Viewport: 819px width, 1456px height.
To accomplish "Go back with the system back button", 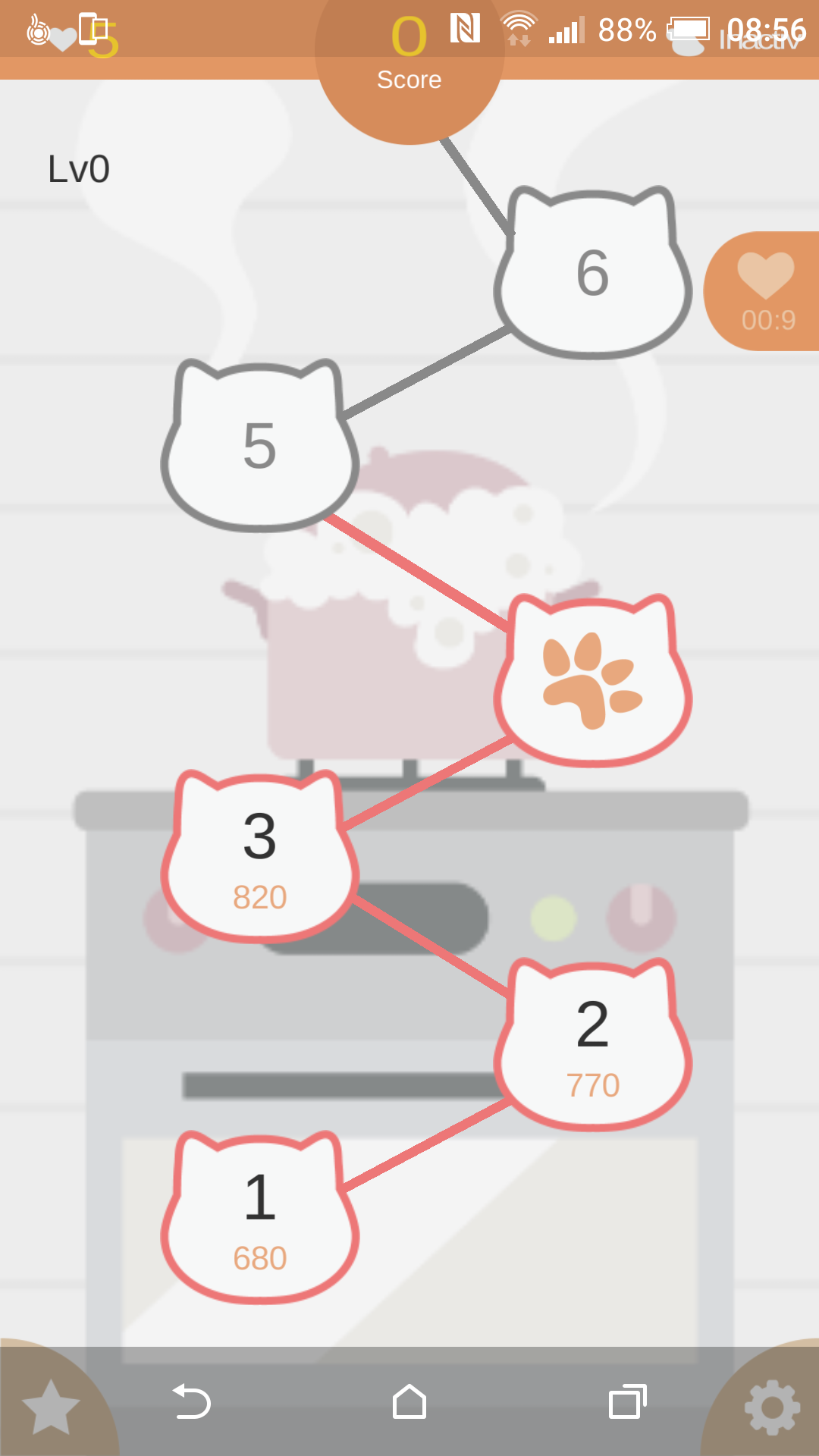I will point(191,1401).
